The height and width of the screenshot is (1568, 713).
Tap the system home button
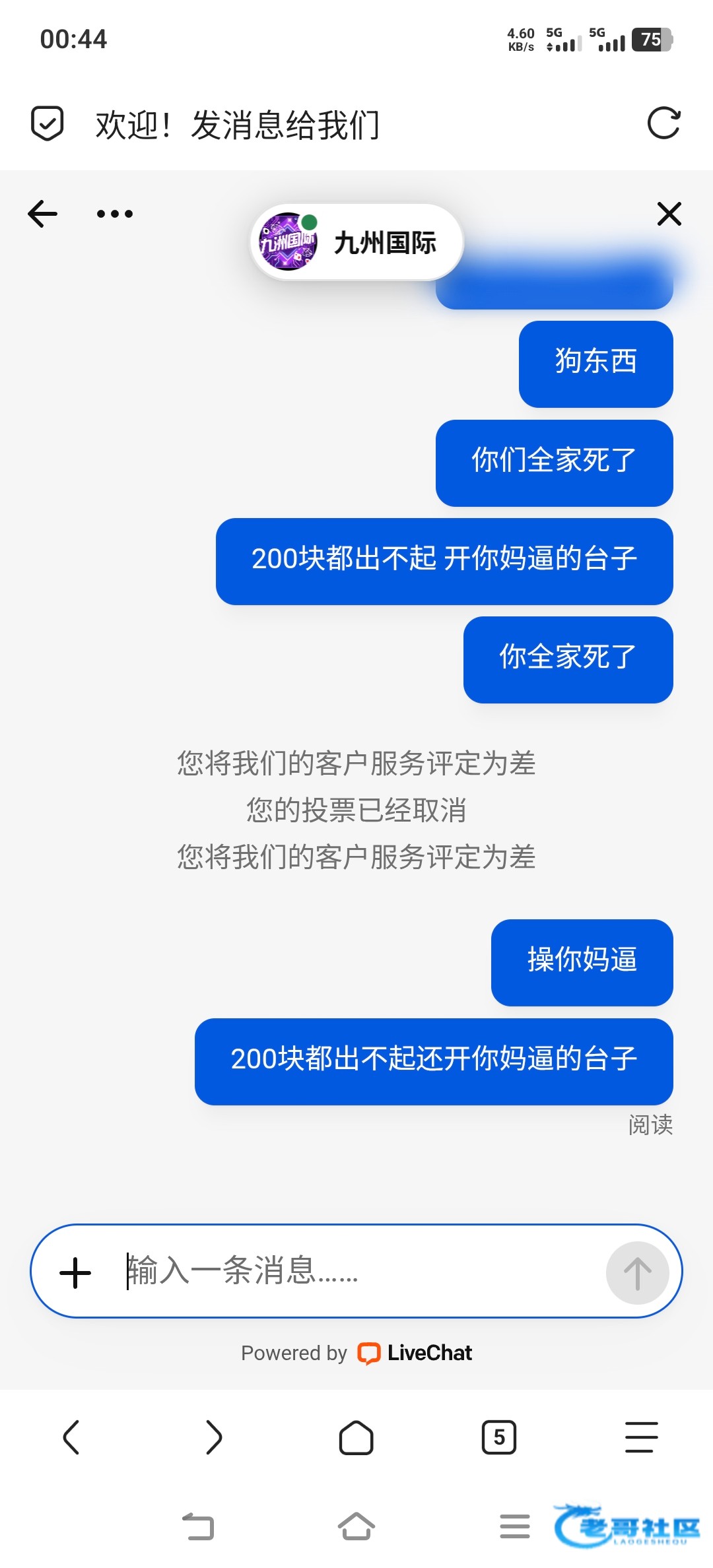(x=356, y=1526)
